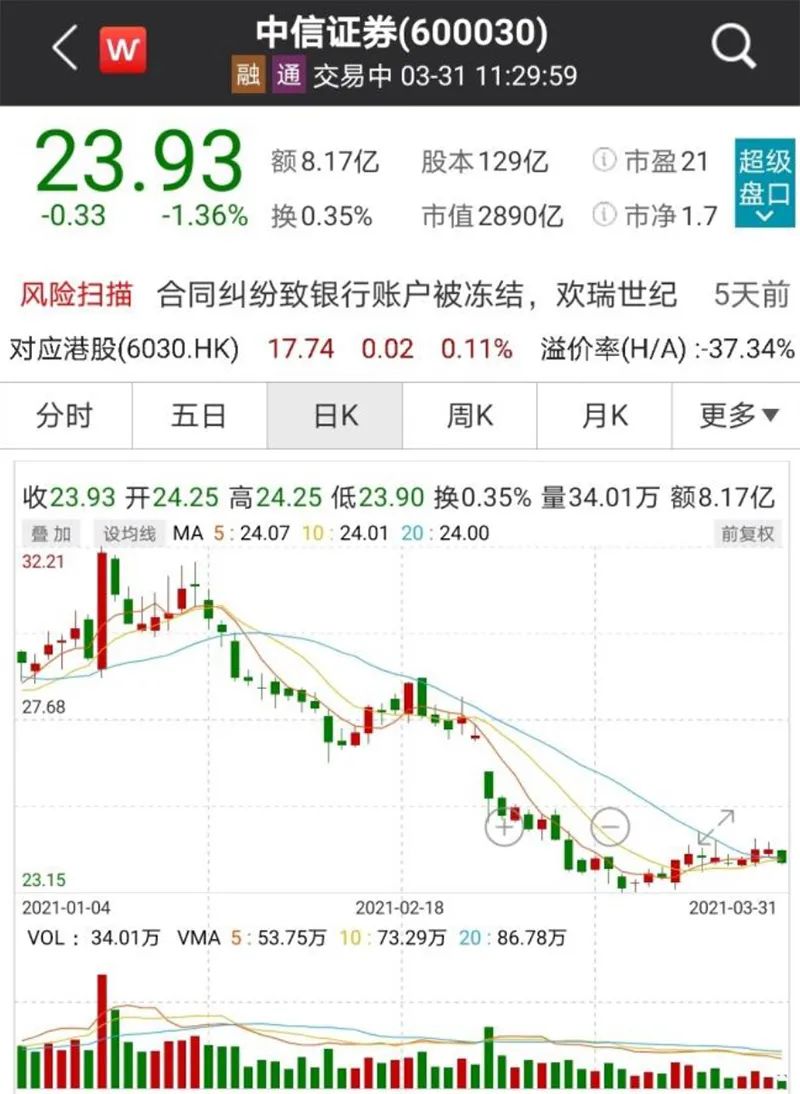Switch to the 月K chart tab
Image resolution: width=800 pixels, height=1094 pixels.
point(603,415)
